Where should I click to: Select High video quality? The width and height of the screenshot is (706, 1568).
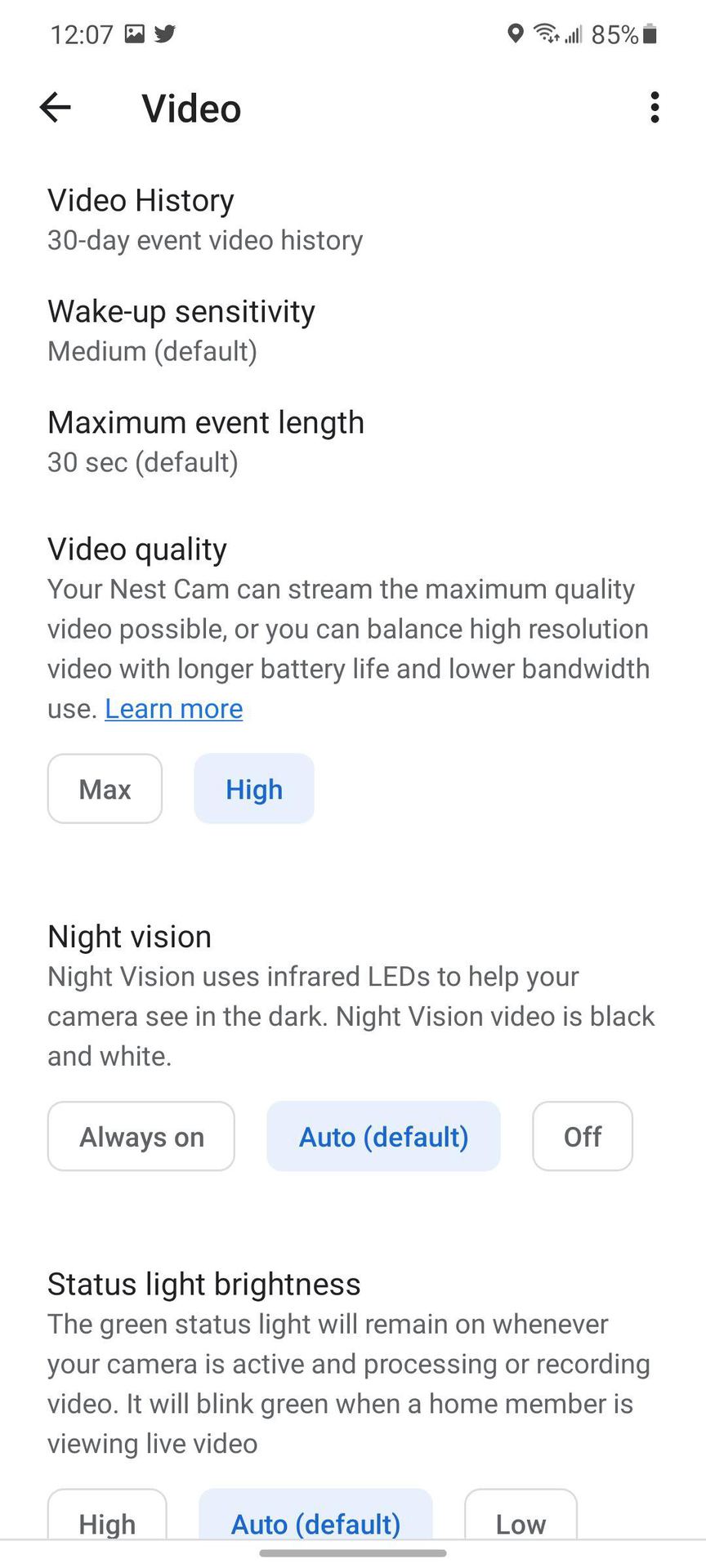(x=254, y=789)
